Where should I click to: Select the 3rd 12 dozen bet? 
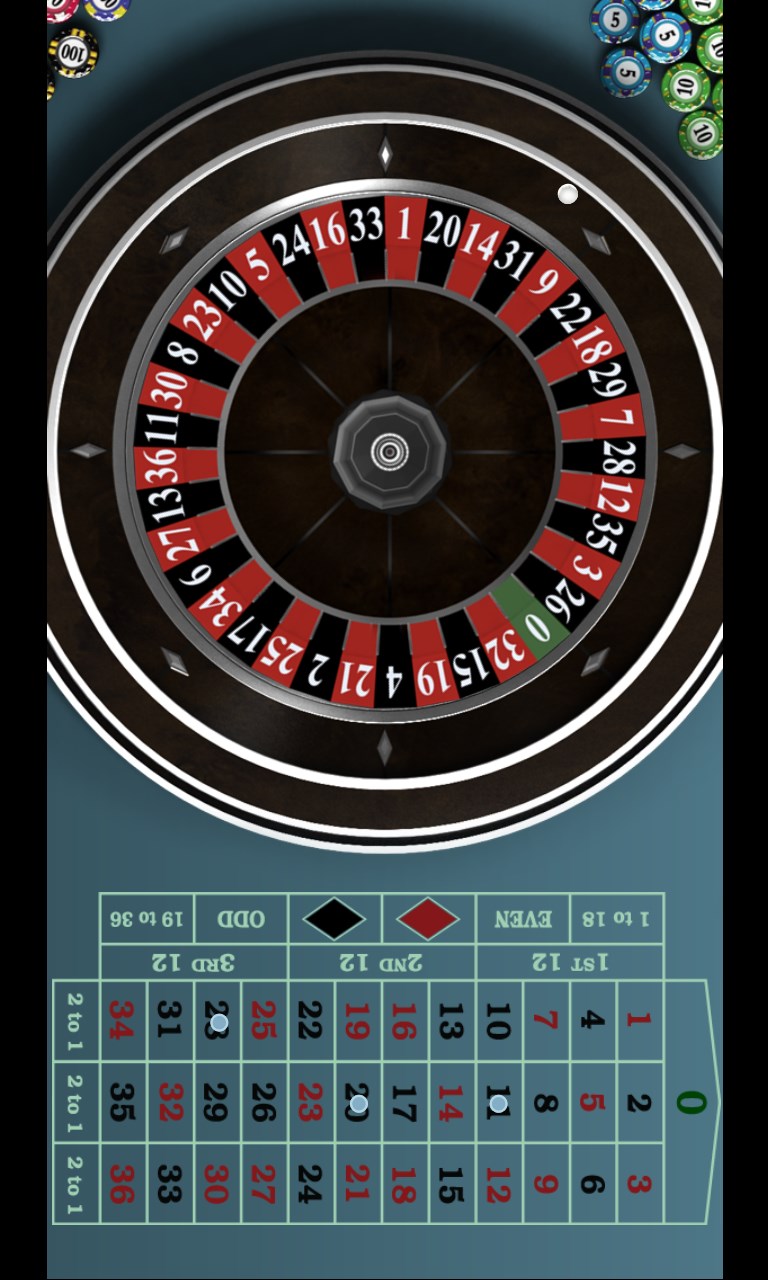(x=194, y=962)
